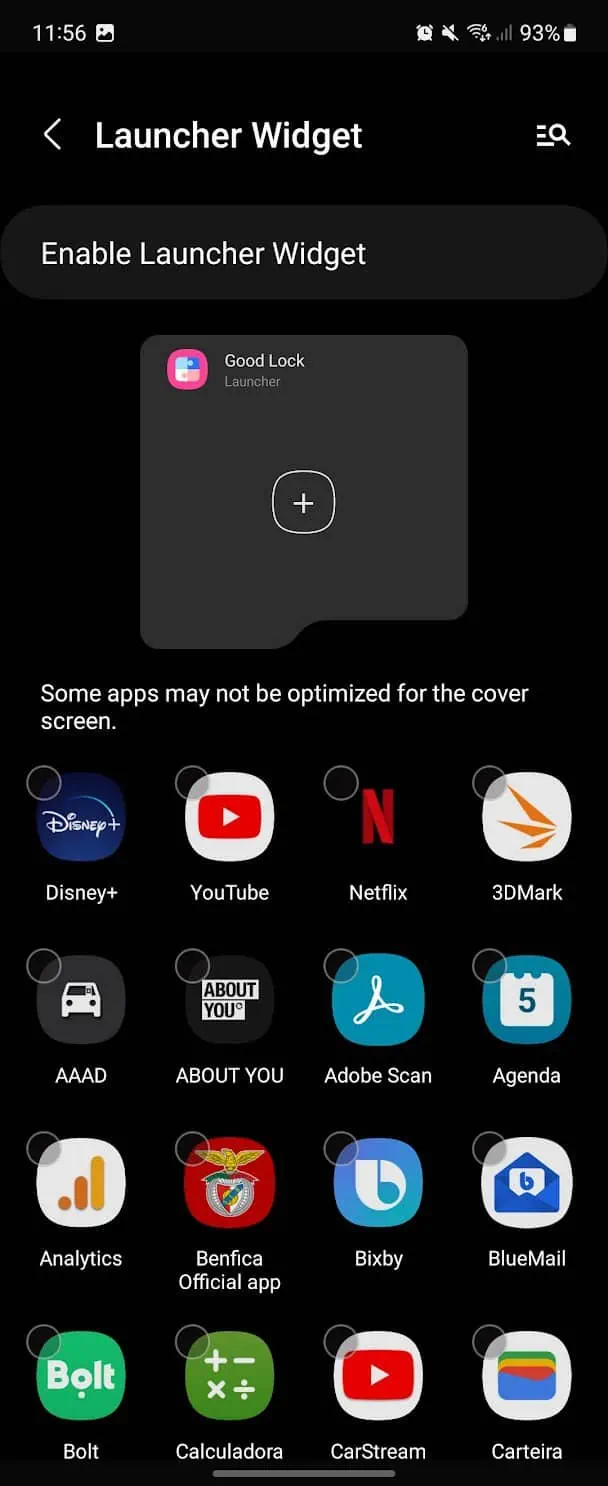Viewport: 608px width, 1486px height.
Task: Tap Enable Launcher Widget row
Action: pyautogui.click(x=303, y=253)
